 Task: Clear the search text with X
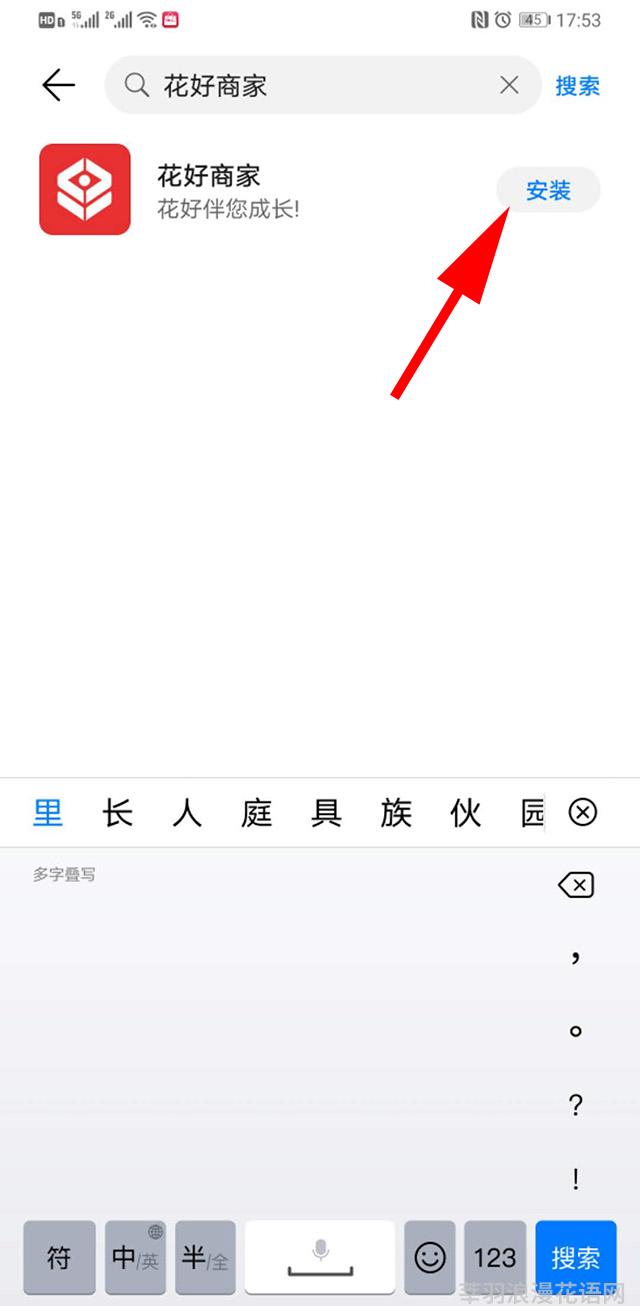(509, 86)
